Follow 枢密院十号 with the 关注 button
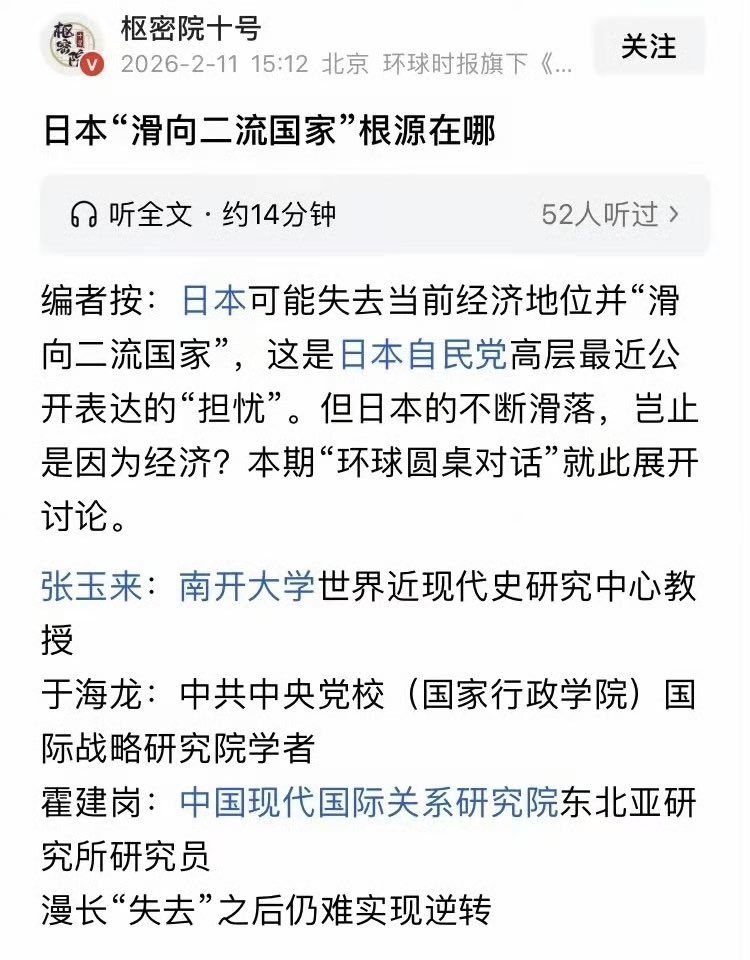 pyautogui.click(x=649, y=46)
